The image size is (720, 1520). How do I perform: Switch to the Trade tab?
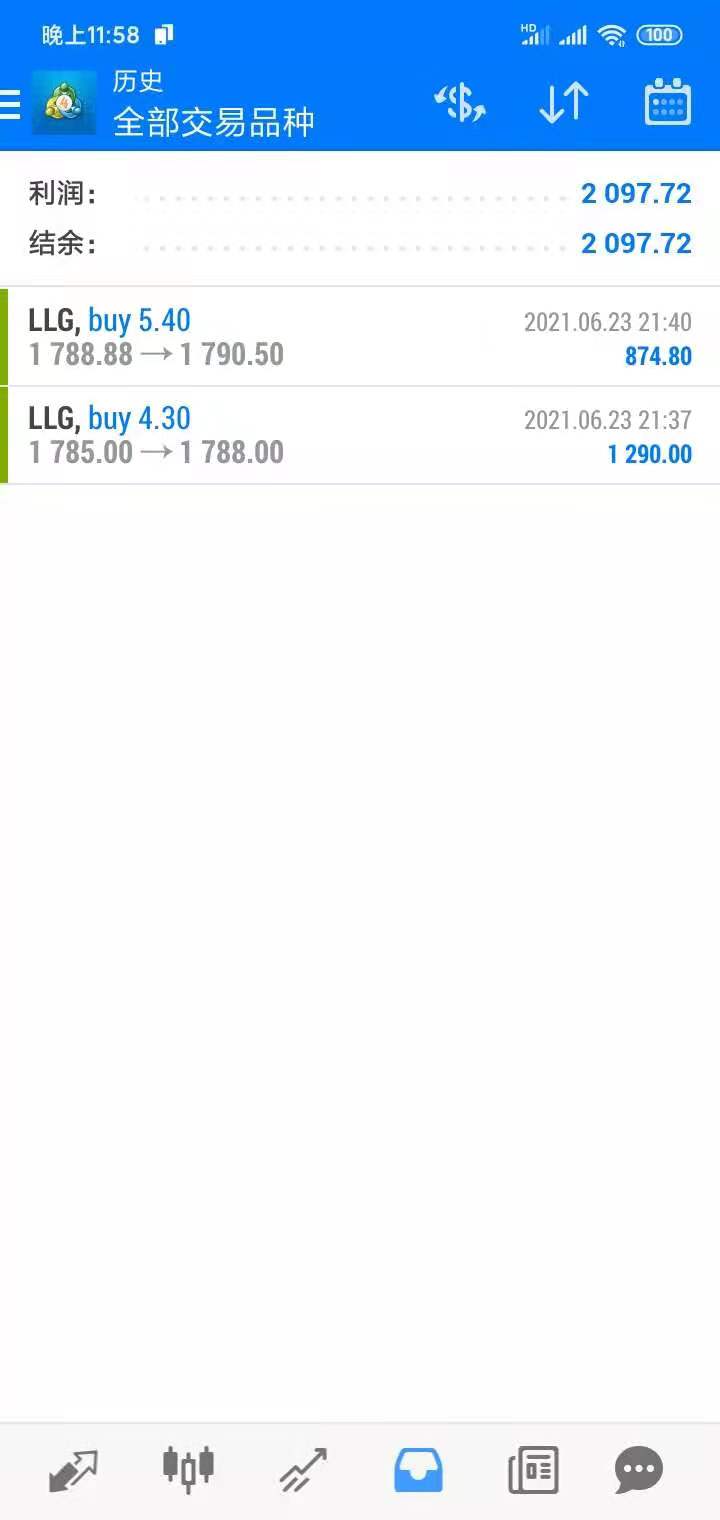coord(303,1470)
